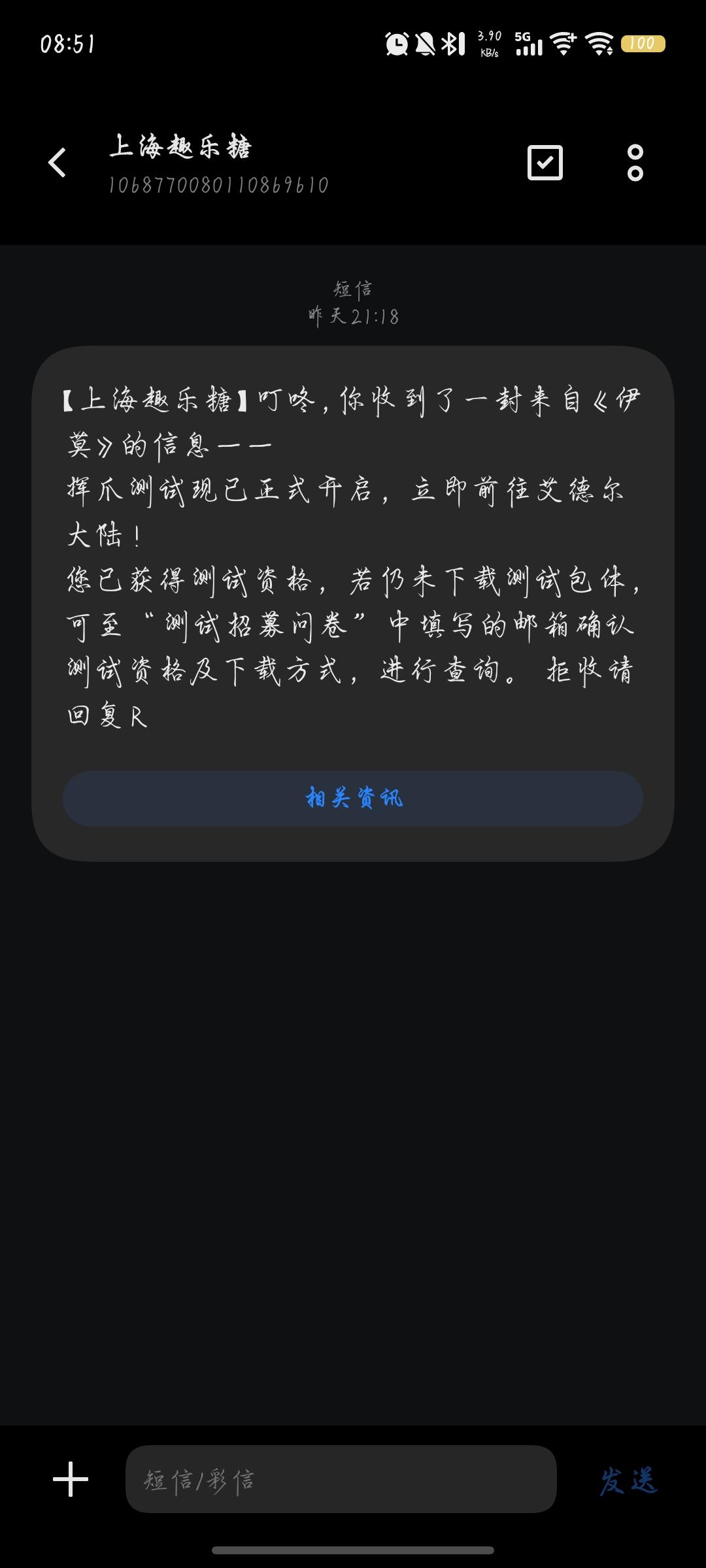The image size is (706, 1568).
Task: Go back to the message list
Action: coord(58,162)
